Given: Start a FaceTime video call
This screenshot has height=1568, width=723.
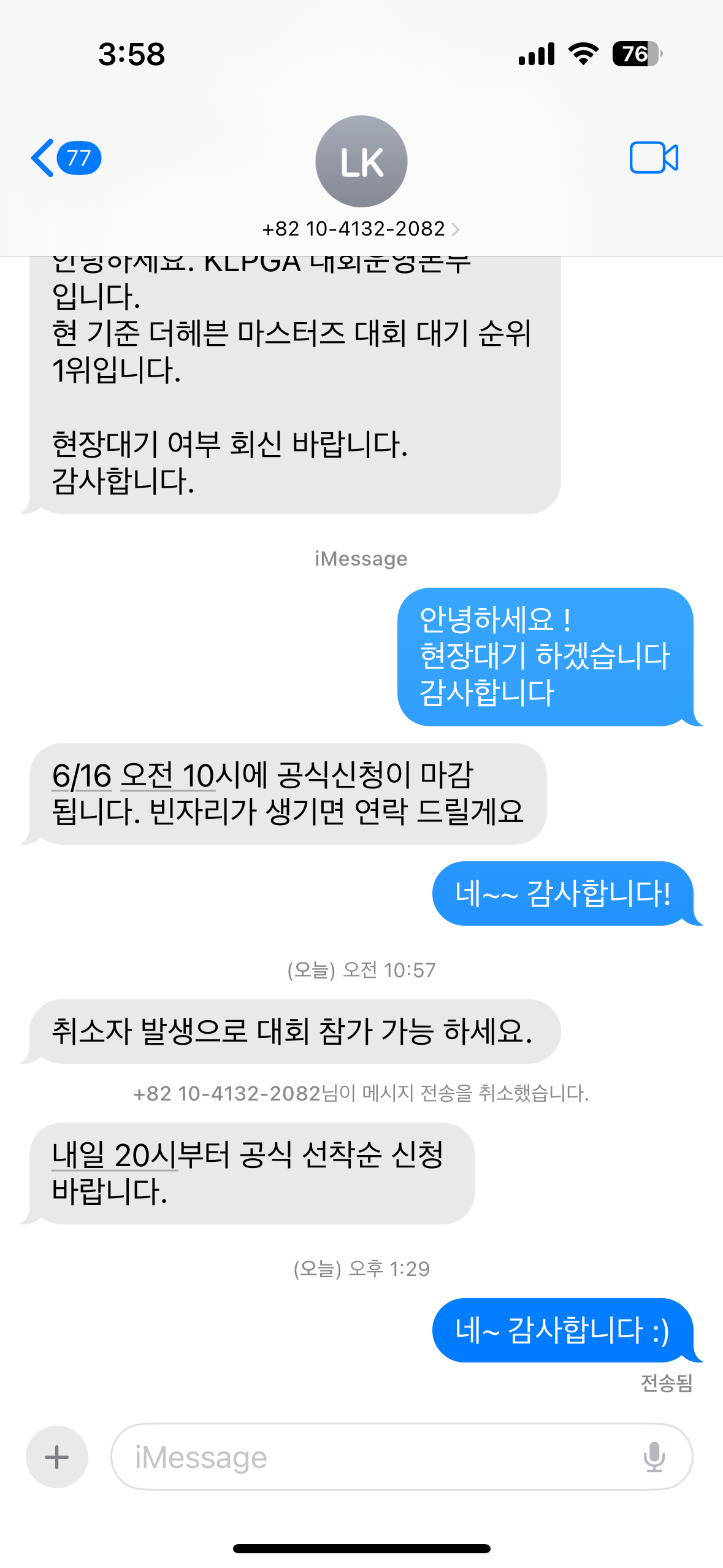Looking at the screenshot, I should coord(654,158).
